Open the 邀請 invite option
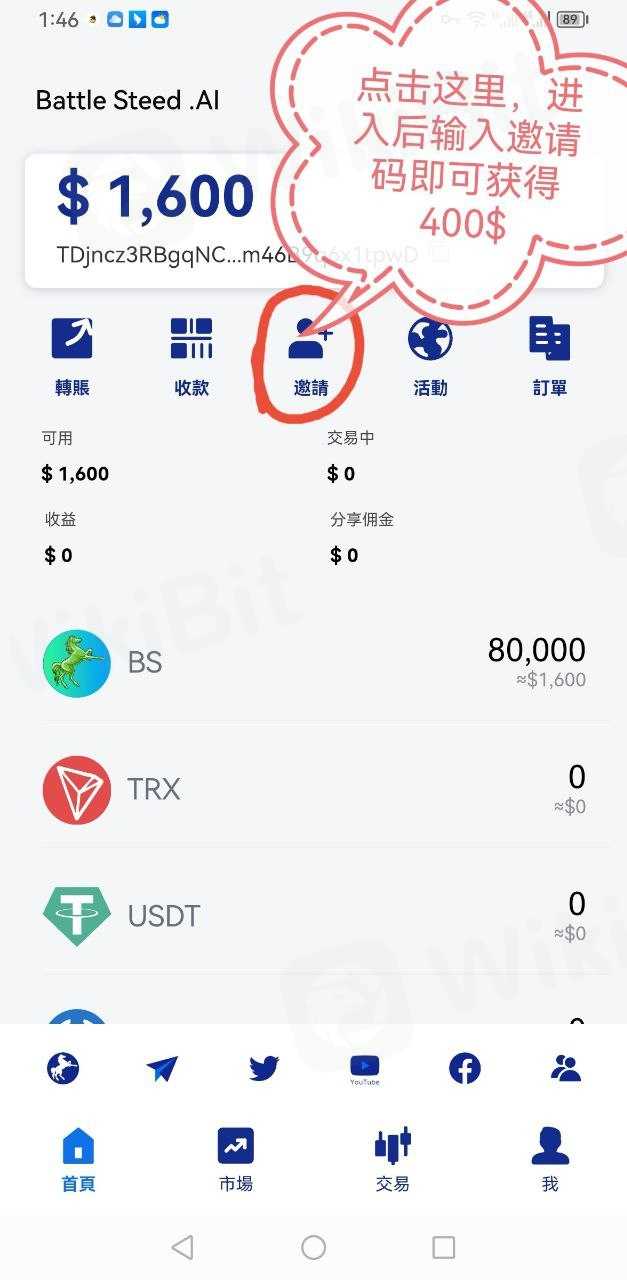627x1280 pixels. tap(311, 357)
